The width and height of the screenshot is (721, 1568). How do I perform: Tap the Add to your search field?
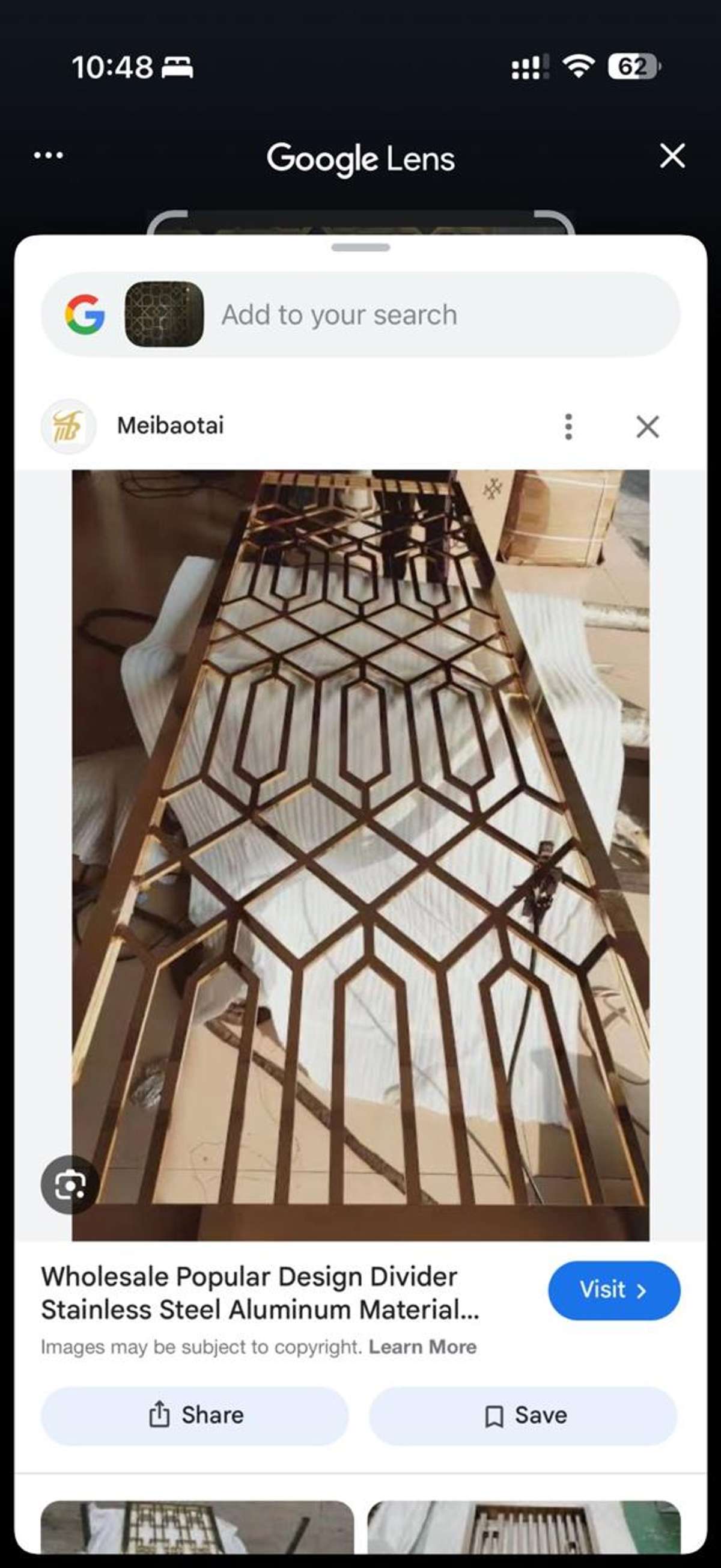point(426,314)
